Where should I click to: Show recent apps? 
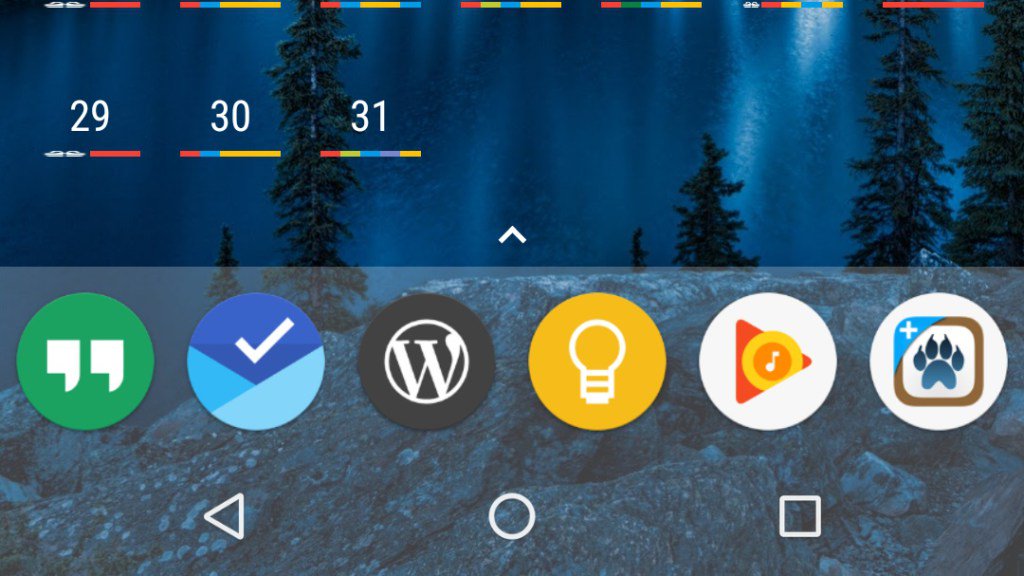[799, 517]
